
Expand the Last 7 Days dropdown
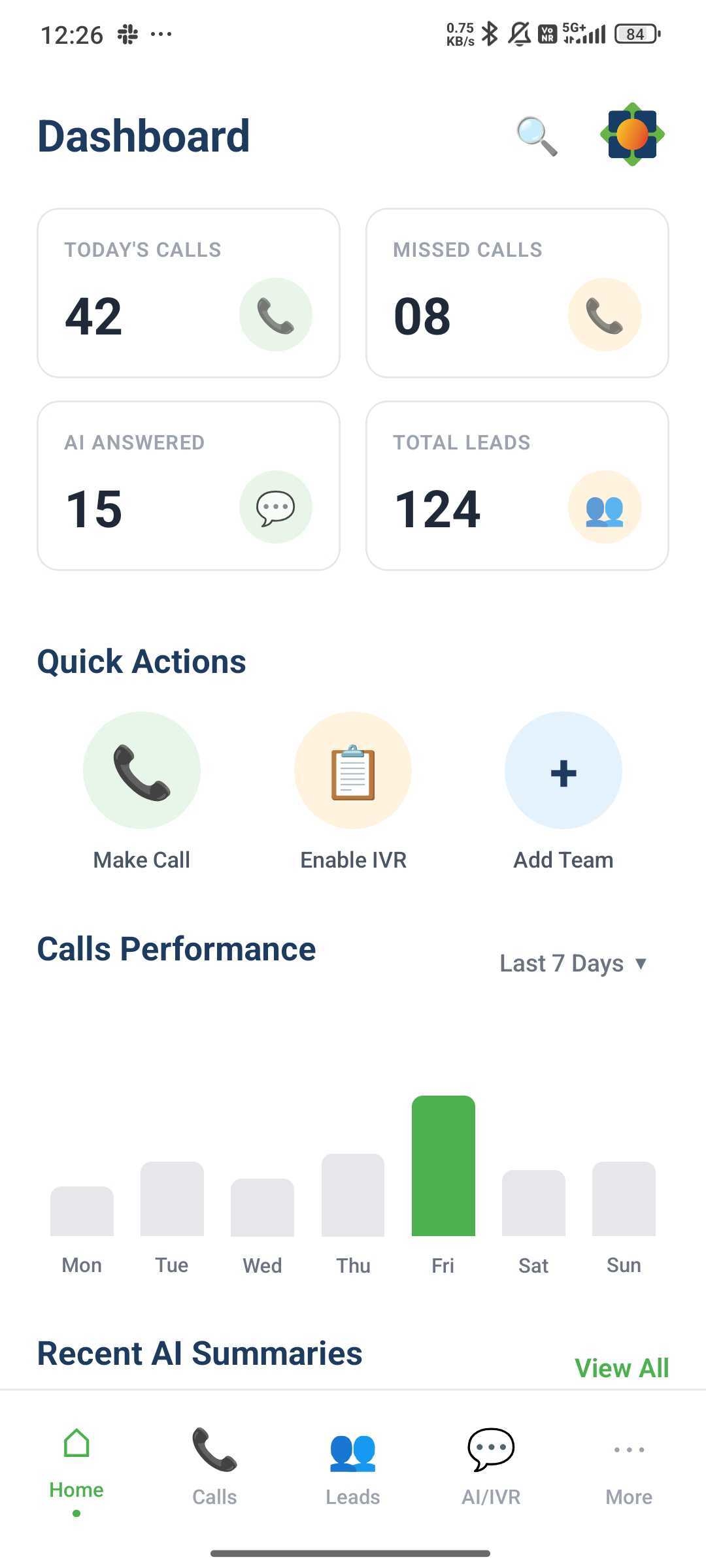[x=573, y=963]
